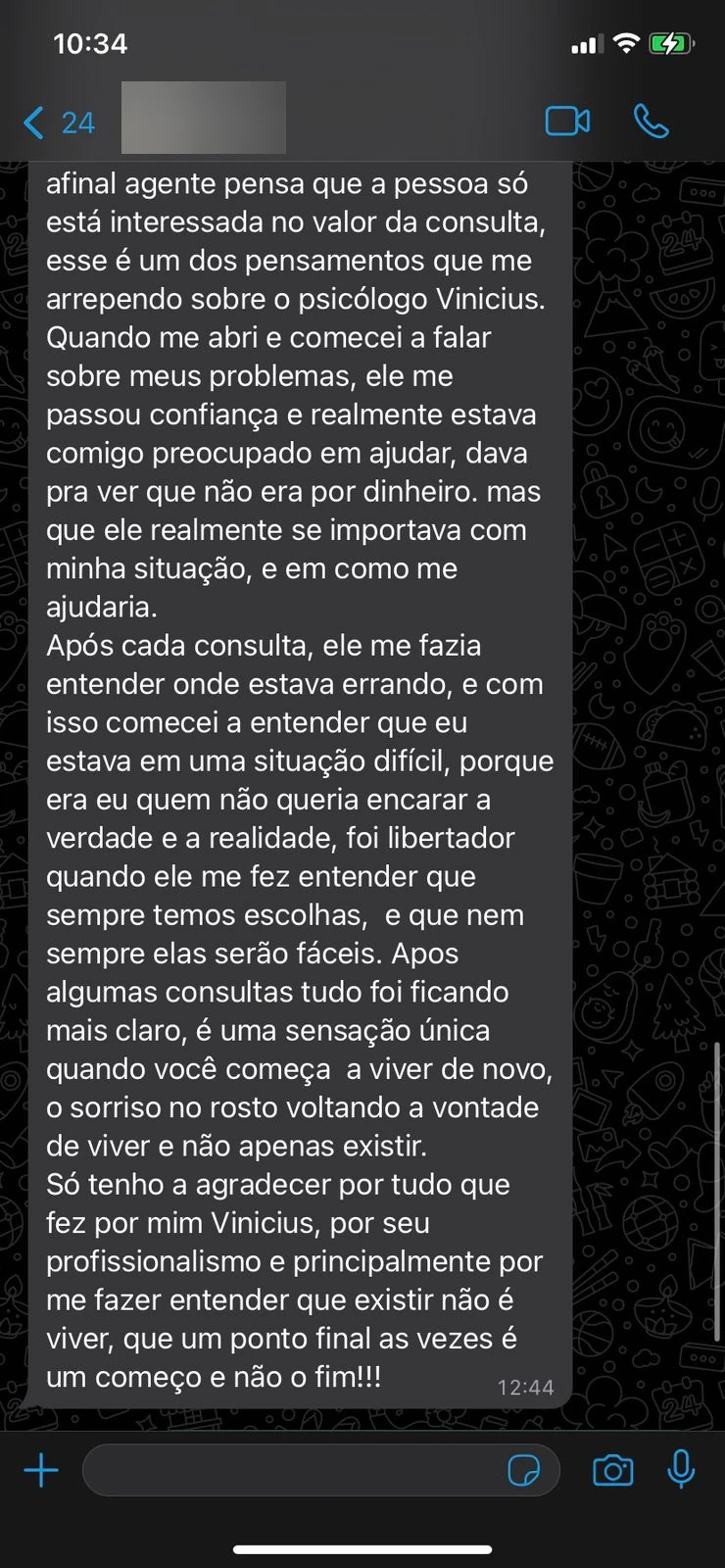725x1568 pixels.
Task: Tap the 12:44 timestamp on the message
Action: click(527, 1387)
